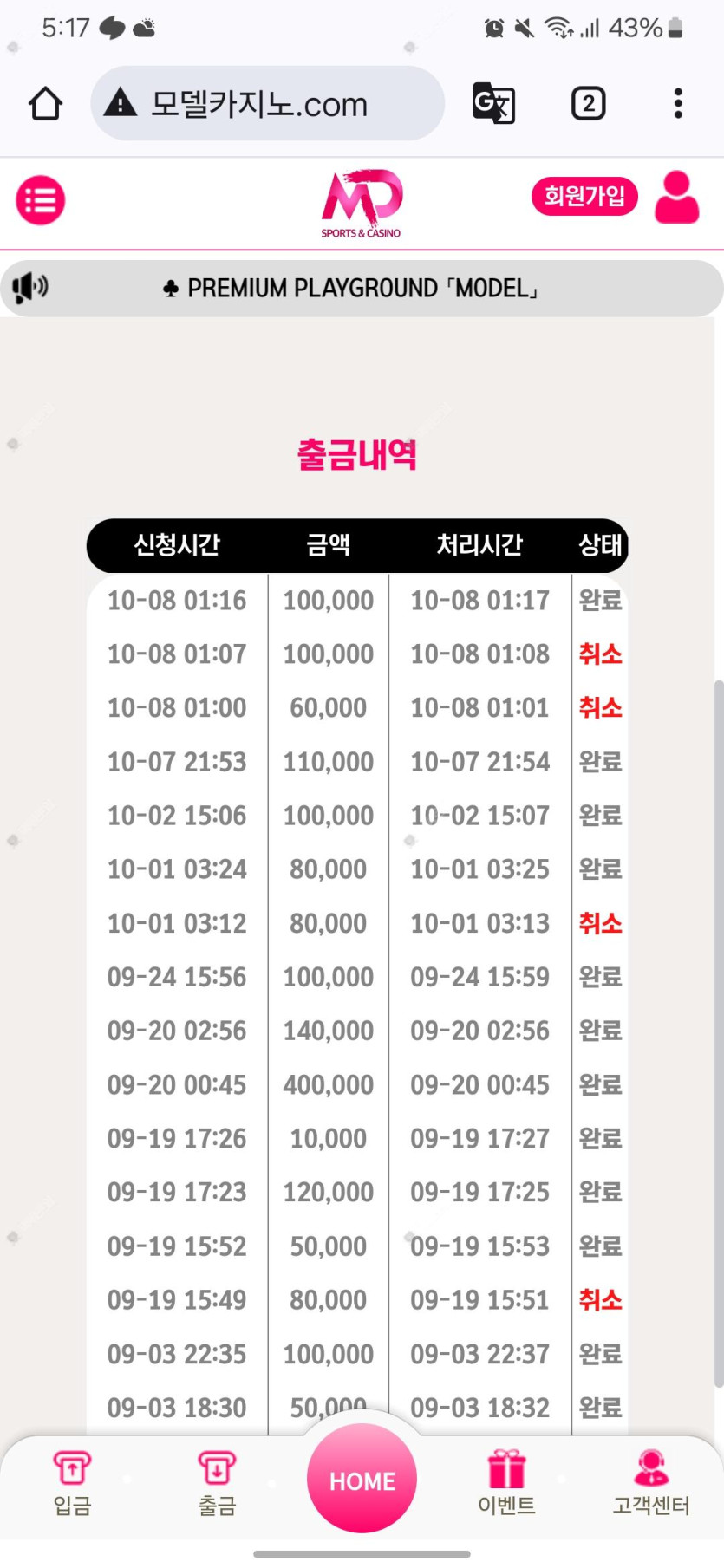Open the PREMIUM PLAYGROUND MODEL announcement bar
This screenshot has height=1568, width=724.
362,288
